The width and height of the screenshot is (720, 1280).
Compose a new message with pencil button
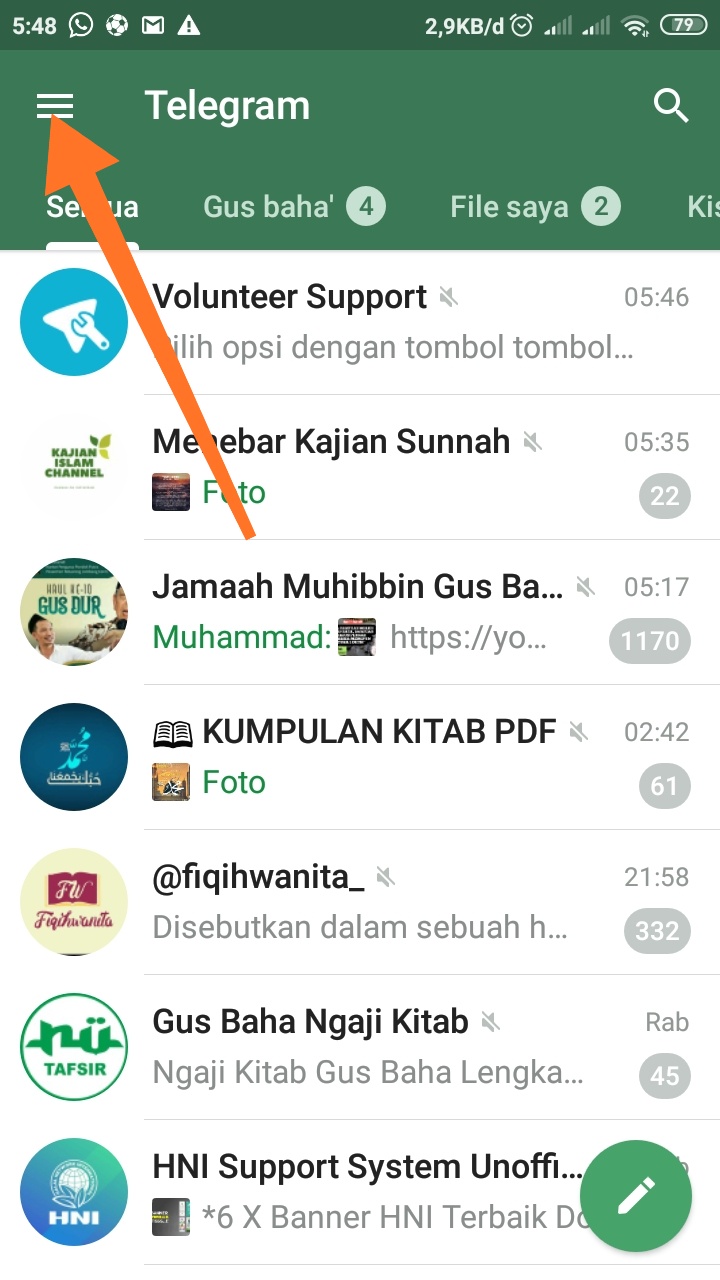[636, 1195]
